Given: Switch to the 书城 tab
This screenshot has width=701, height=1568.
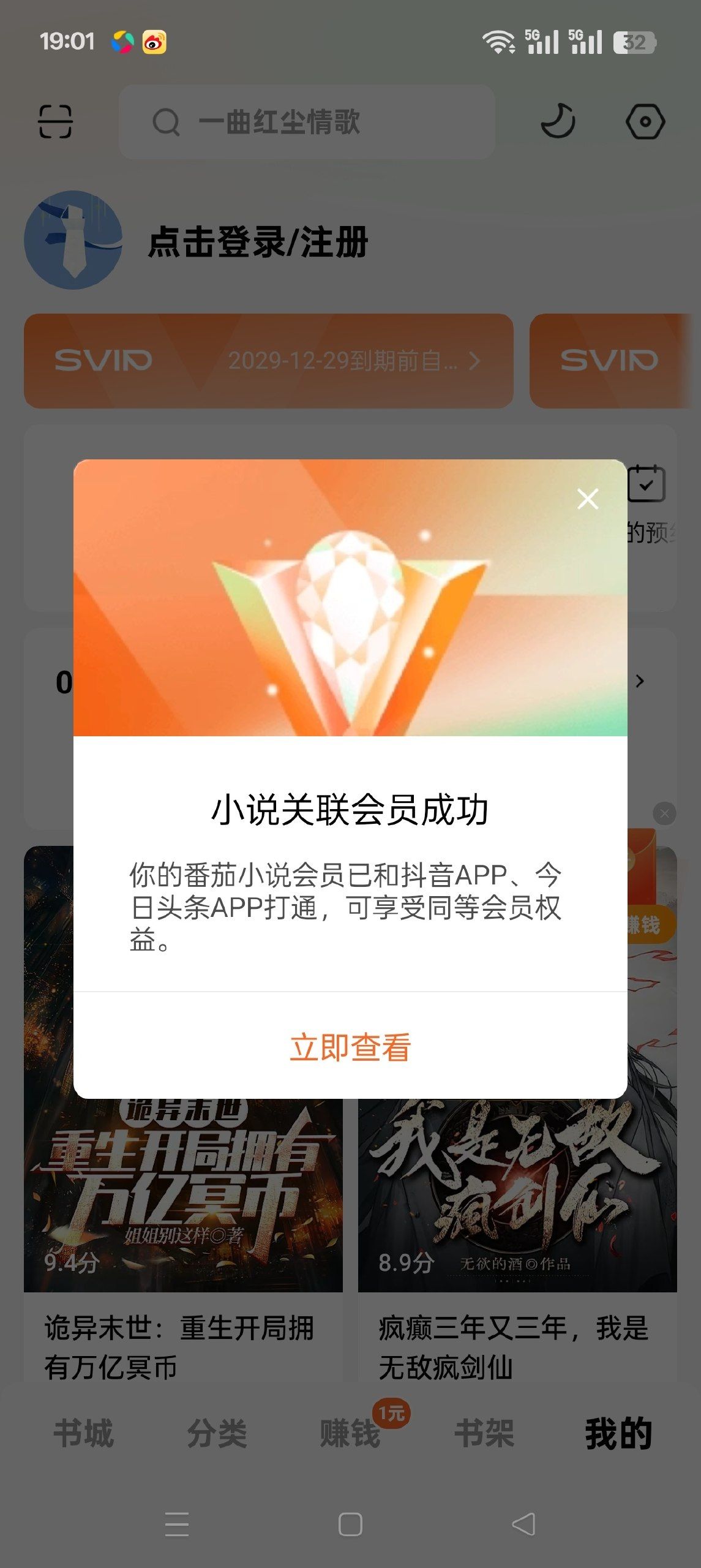Looking at the screenshot, I should (x=84, y=1433).
